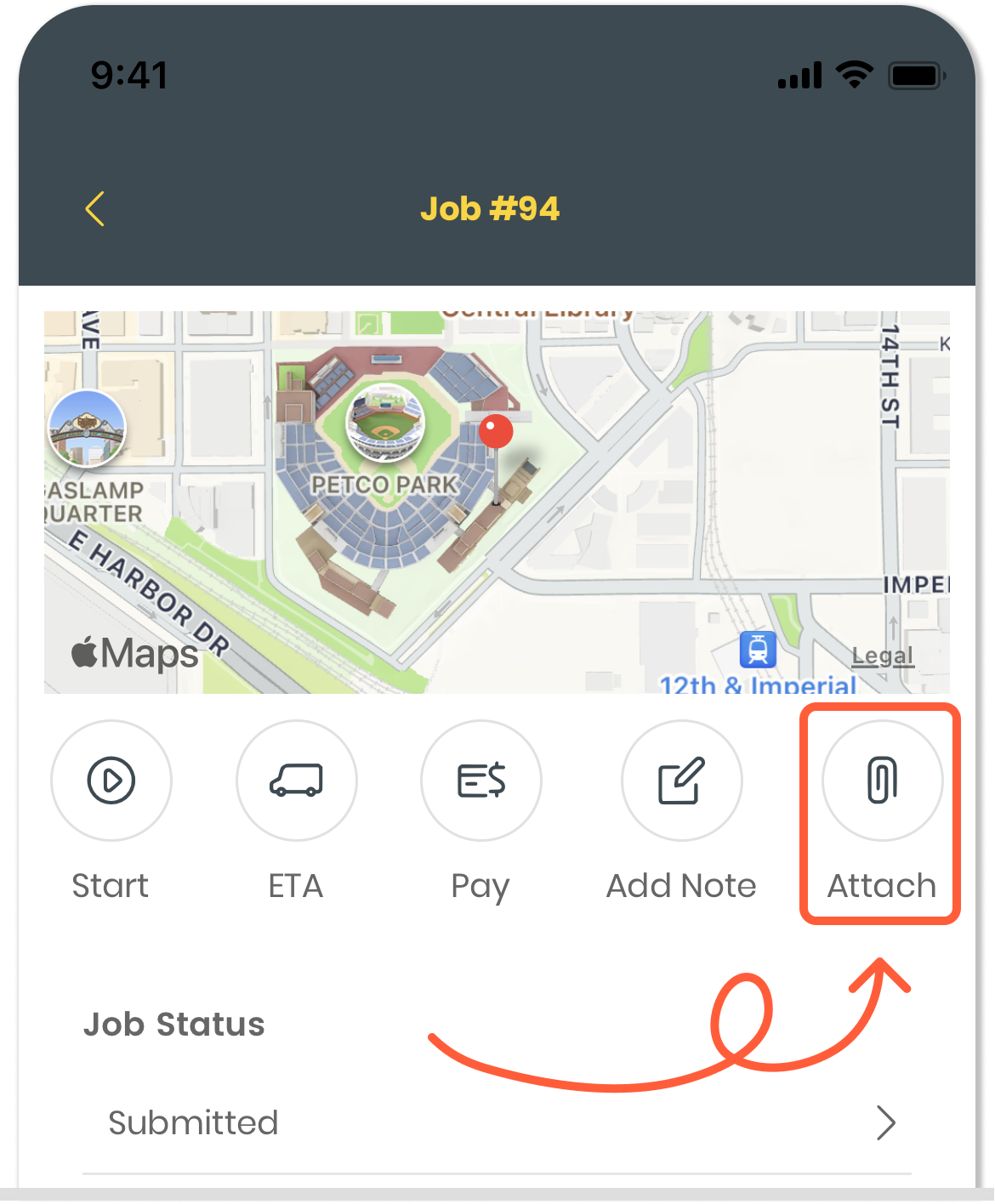995x1204 pixels.
Task: Open the Gaslamp Quarter landmark circle on the map
Action: (86, 430)
